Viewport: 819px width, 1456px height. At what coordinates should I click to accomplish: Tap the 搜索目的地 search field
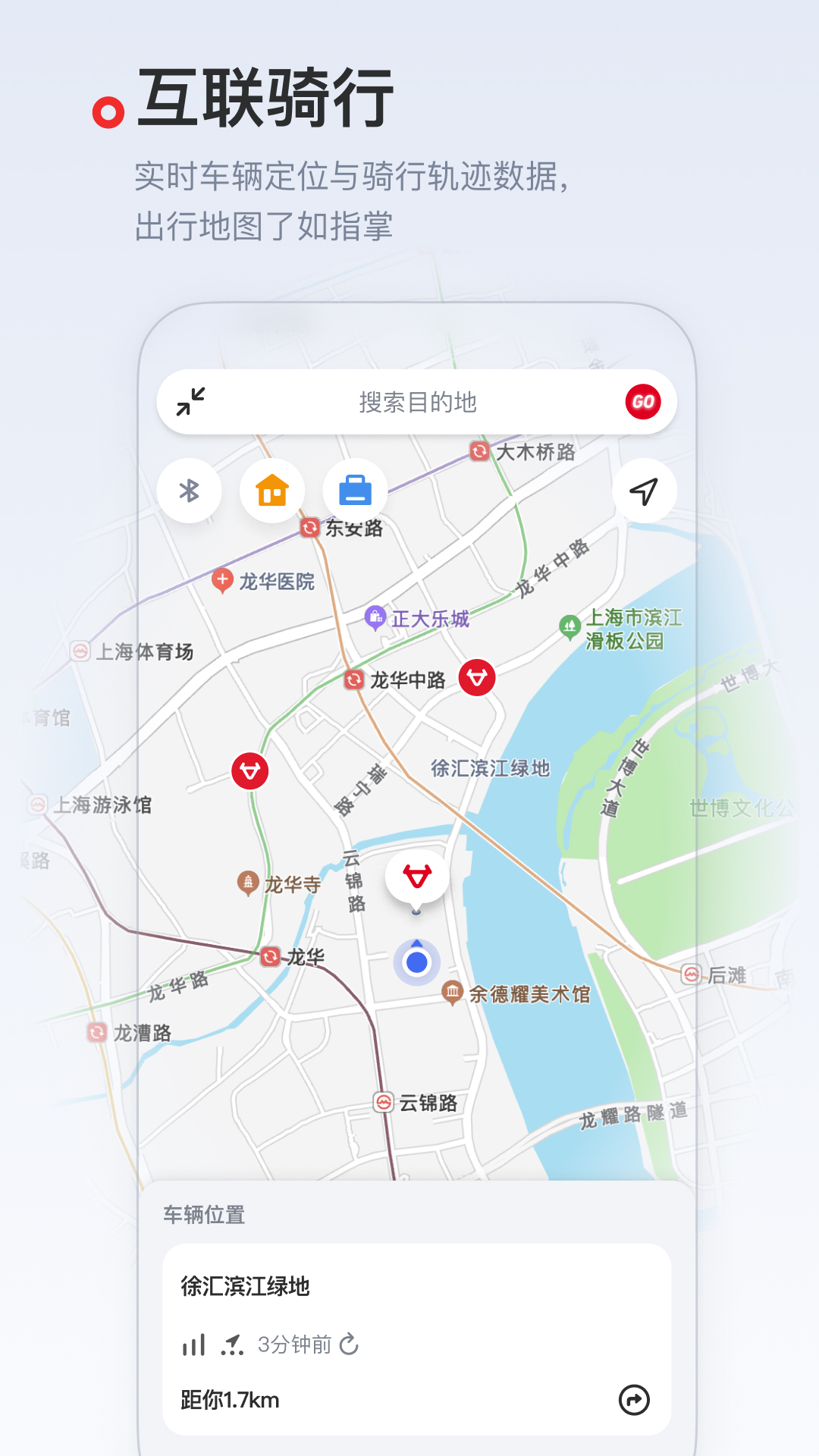click(417, 403)
